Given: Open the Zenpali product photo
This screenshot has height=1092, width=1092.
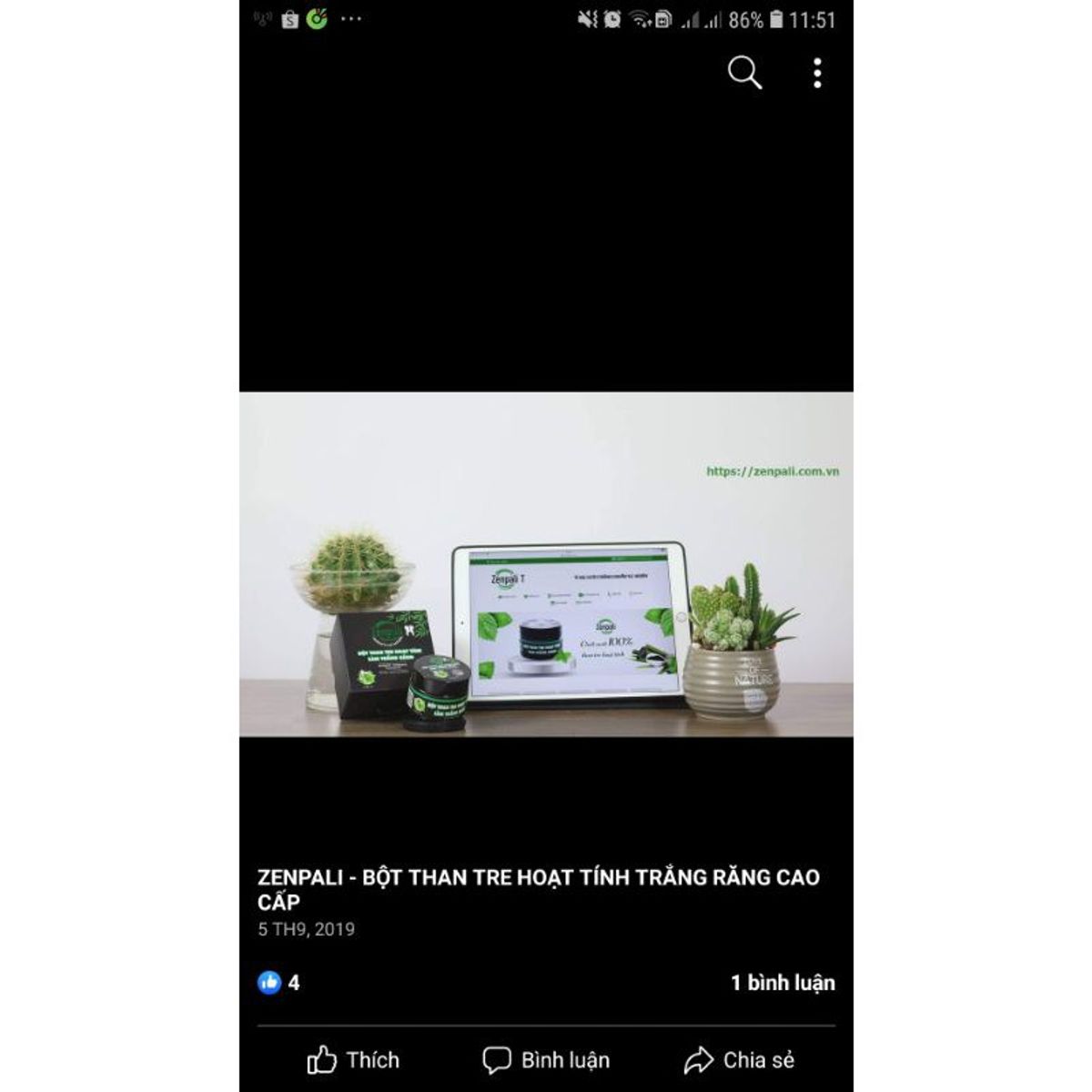Looking at the screenshot, I should click(x=546, y=564).
